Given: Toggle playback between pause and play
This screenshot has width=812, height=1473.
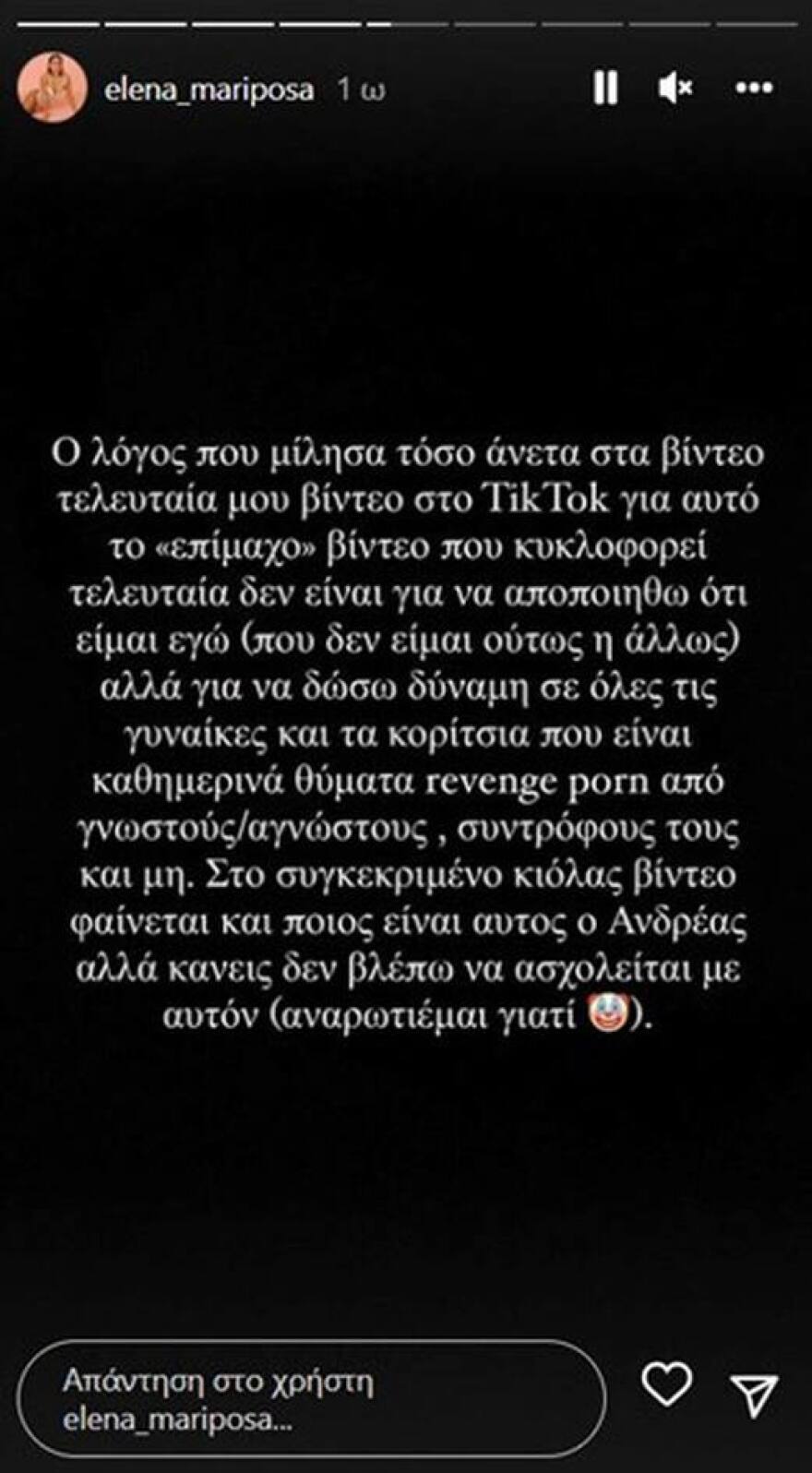Looking at the screenshot, I should [x=604, y=88].
